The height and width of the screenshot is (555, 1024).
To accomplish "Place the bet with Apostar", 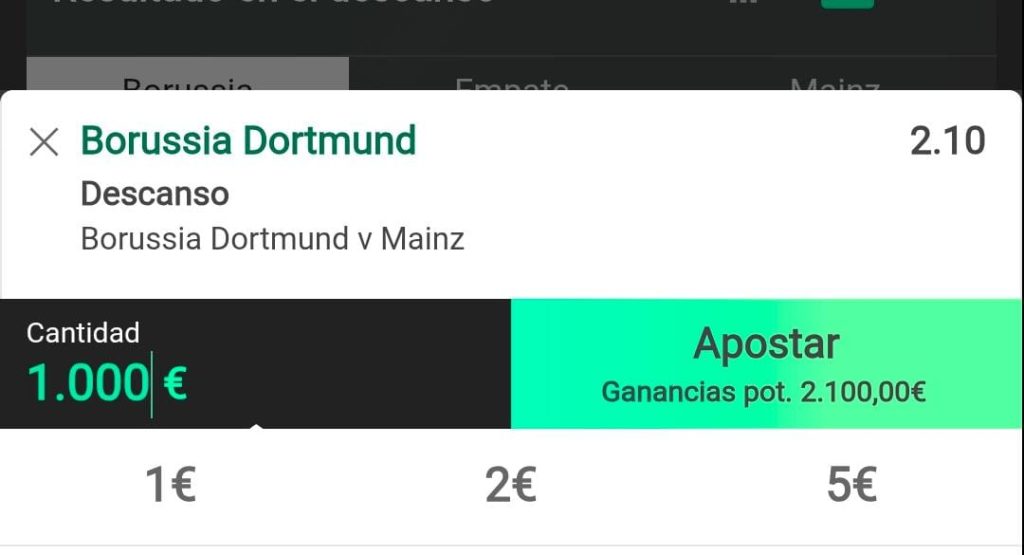I will [x=766, y=364].
